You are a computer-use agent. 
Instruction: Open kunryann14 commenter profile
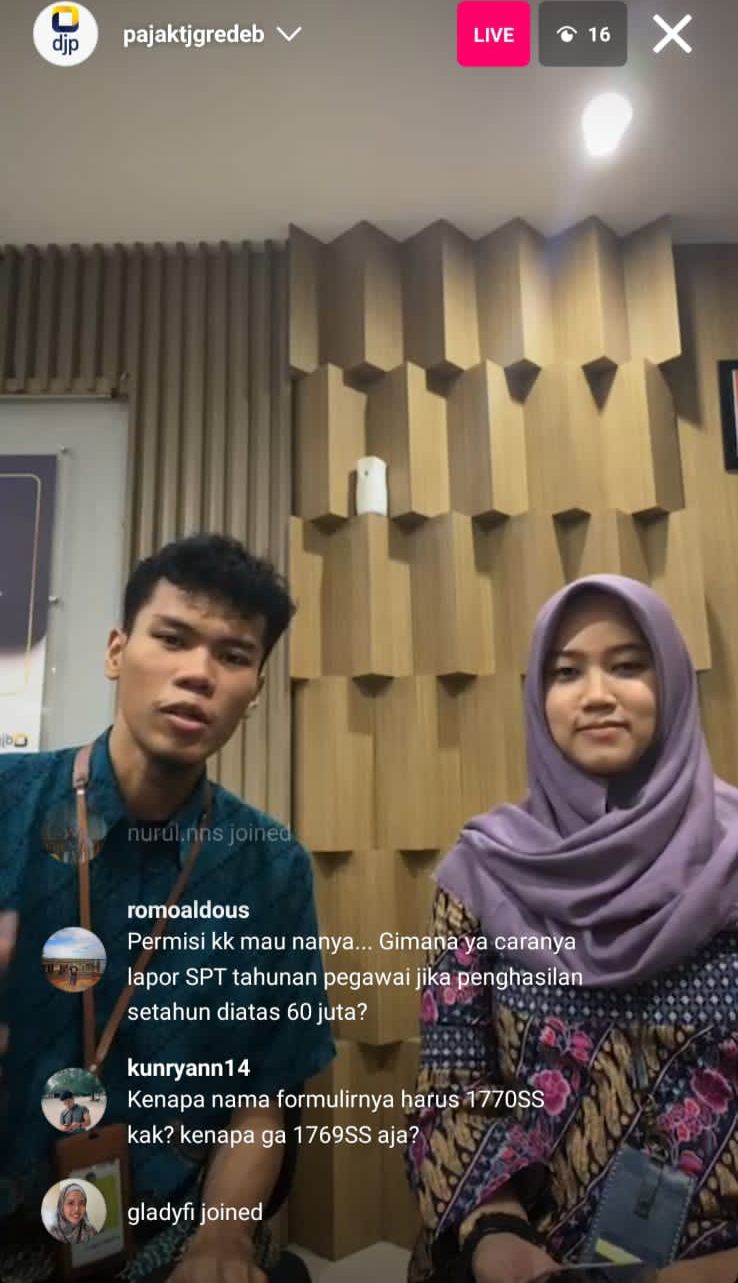click(x=74, y=1099)
